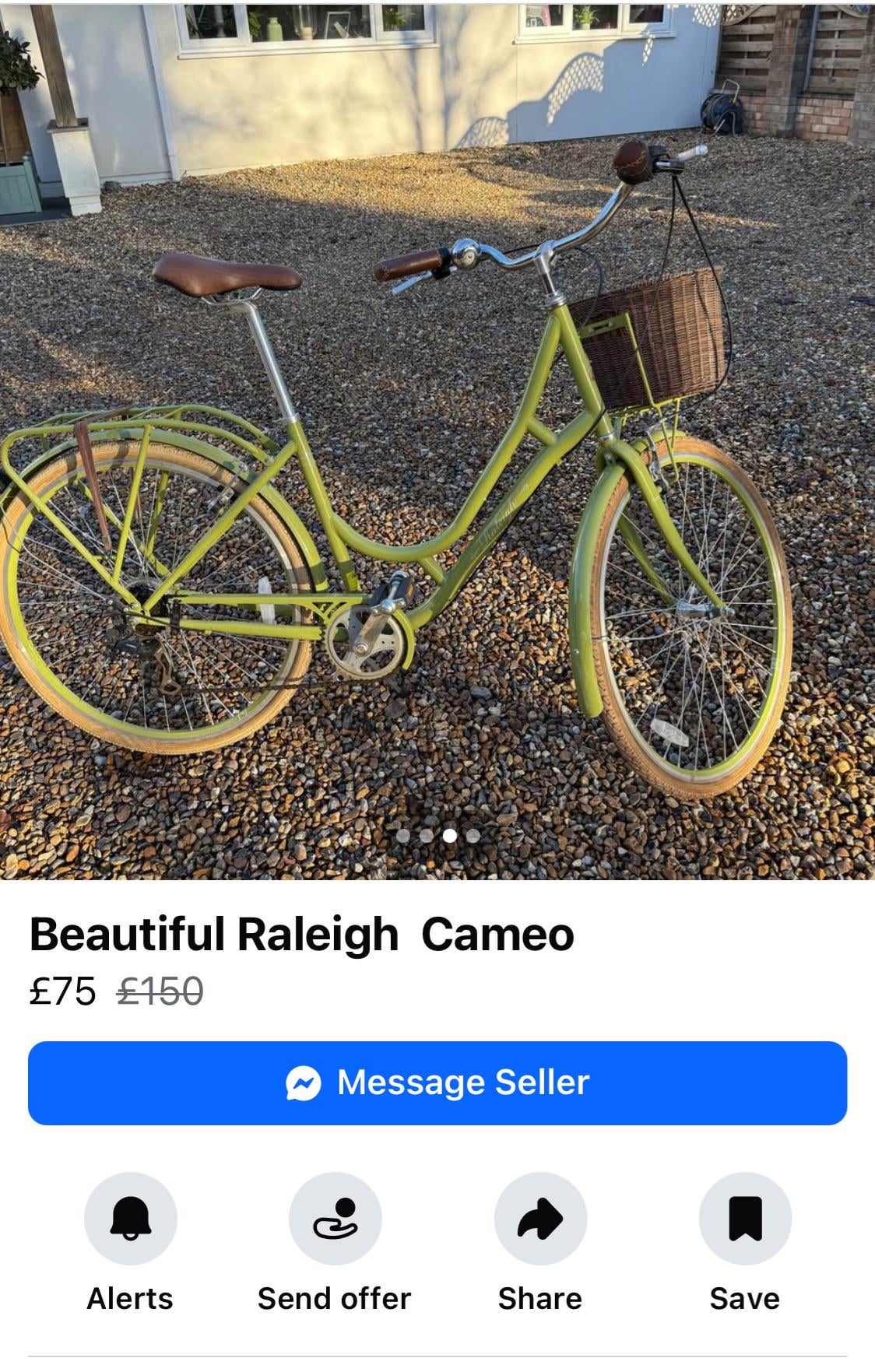Save the Raleigh Cameo listing

point(745,1218)
